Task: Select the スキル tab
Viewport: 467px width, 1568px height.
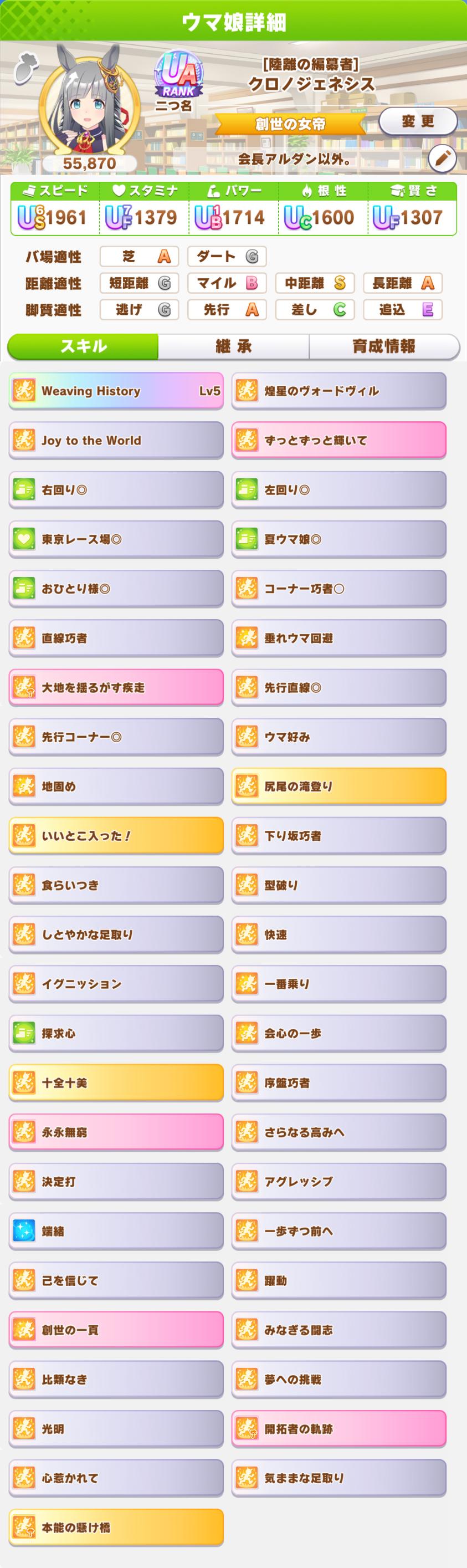Action: tap(83, 346)
